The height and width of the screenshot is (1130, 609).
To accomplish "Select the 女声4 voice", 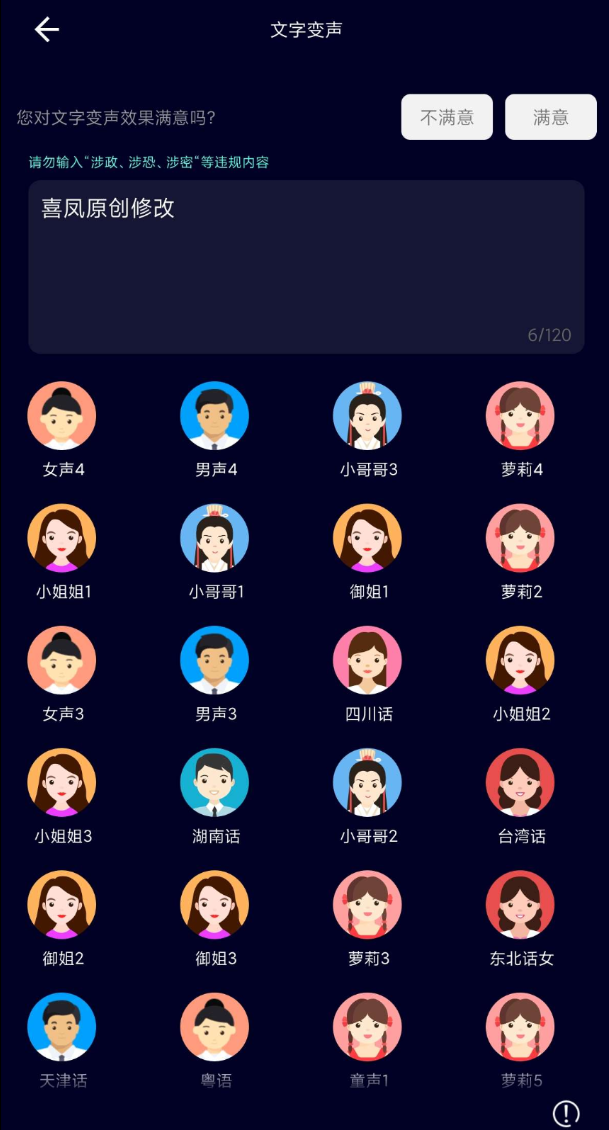I will point(62,417).
